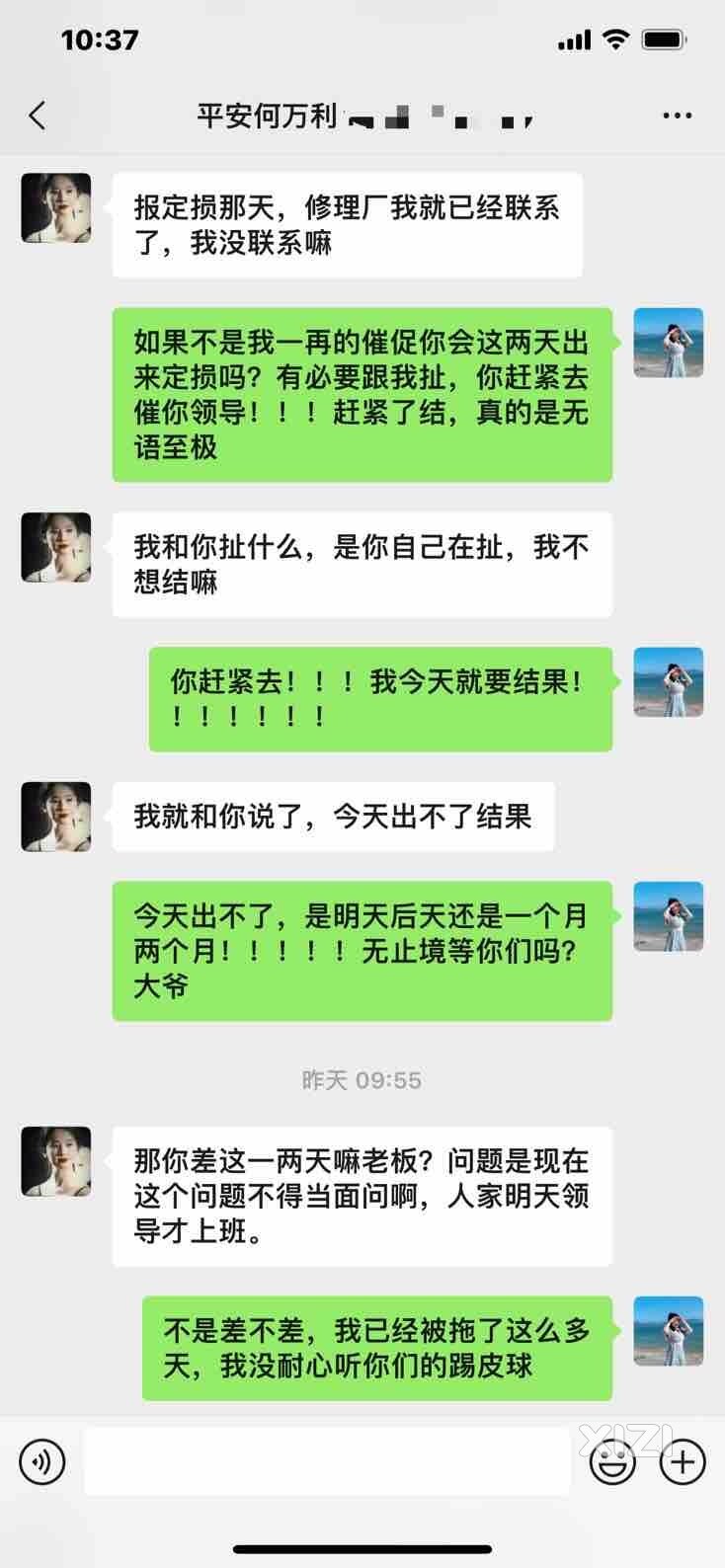Tap the message text input field
This screenshot has height=1568, width=725.
[x=326, y=1461]
